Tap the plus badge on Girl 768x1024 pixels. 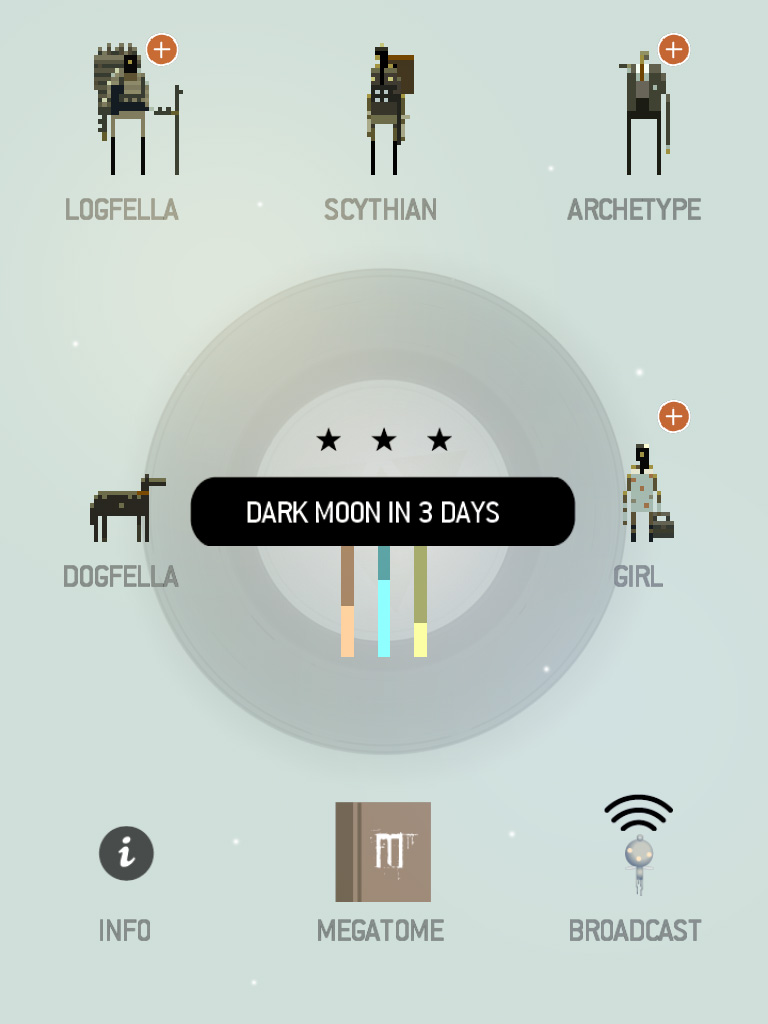pos(673,415)
